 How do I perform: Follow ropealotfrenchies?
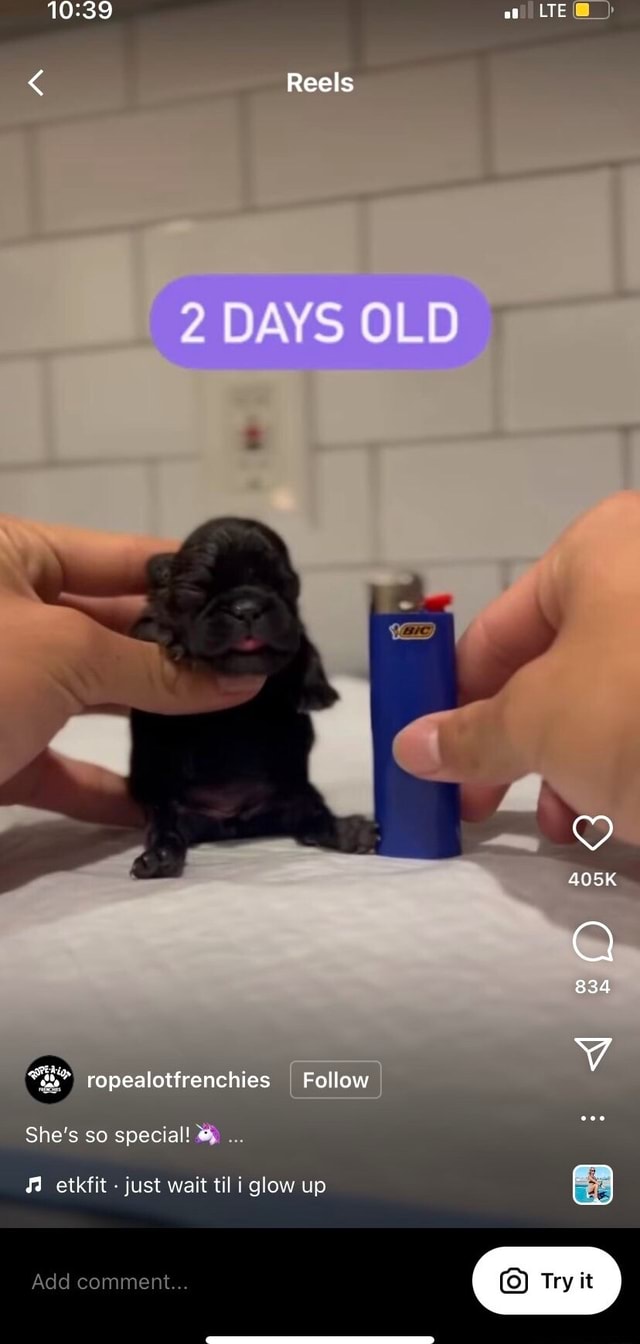click(x=335, y=1080)
